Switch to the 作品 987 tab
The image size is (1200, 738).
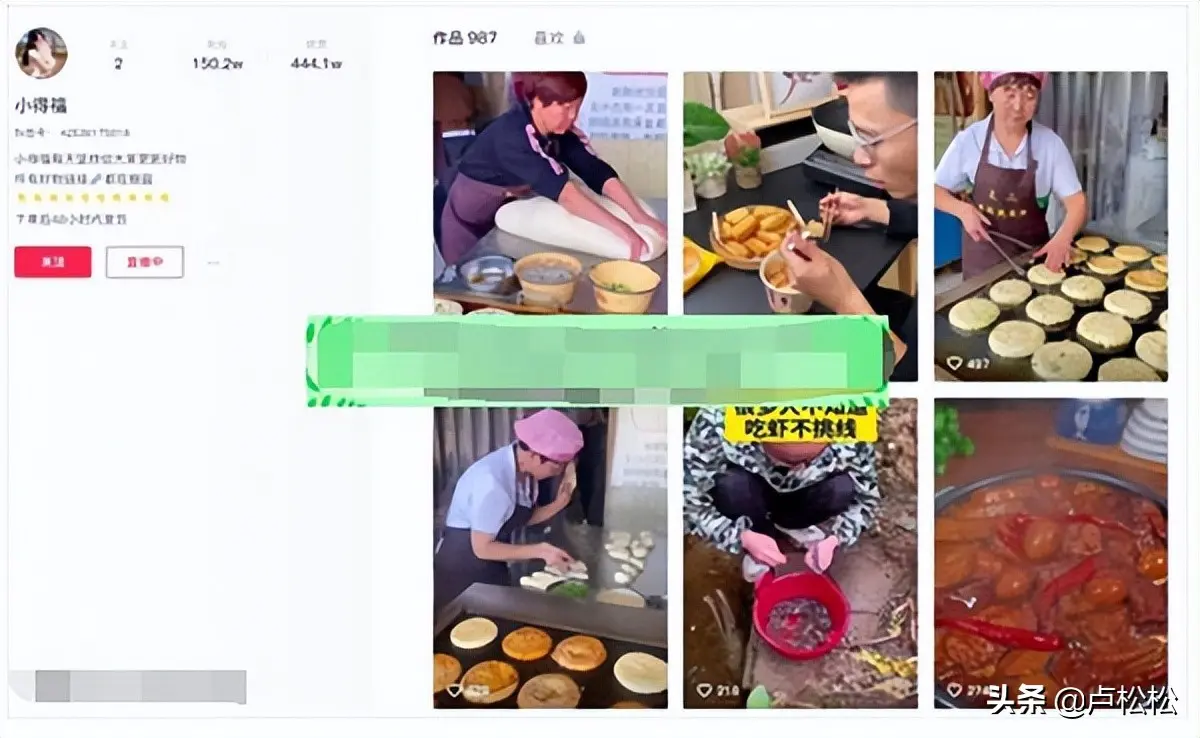click(464, 38)
